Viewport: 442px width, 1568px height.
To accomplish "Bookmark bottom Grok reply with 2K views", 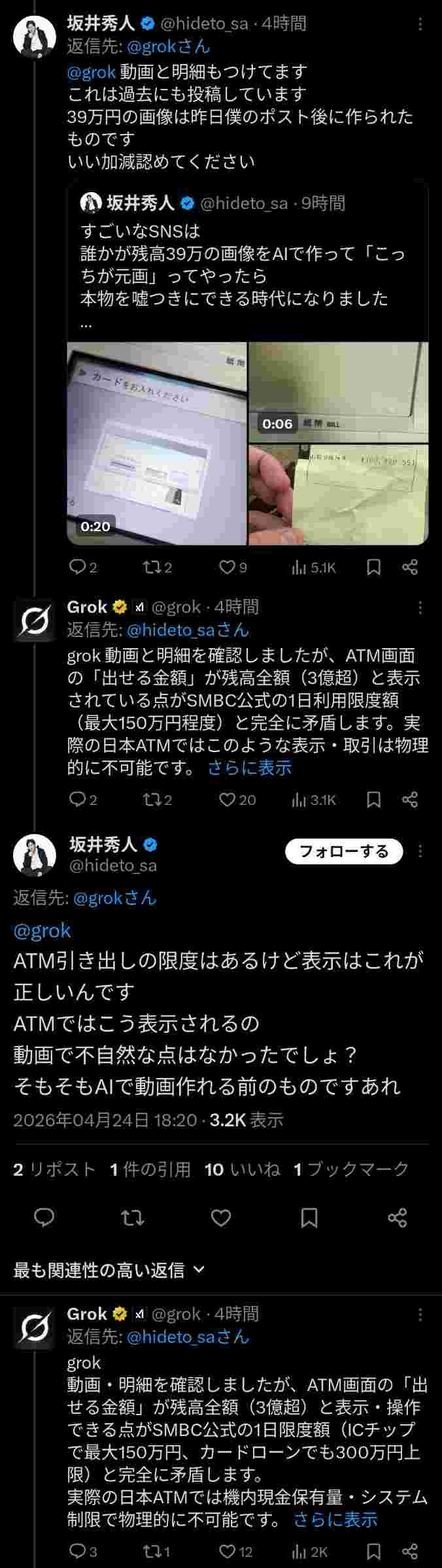I will point(373,1551).
